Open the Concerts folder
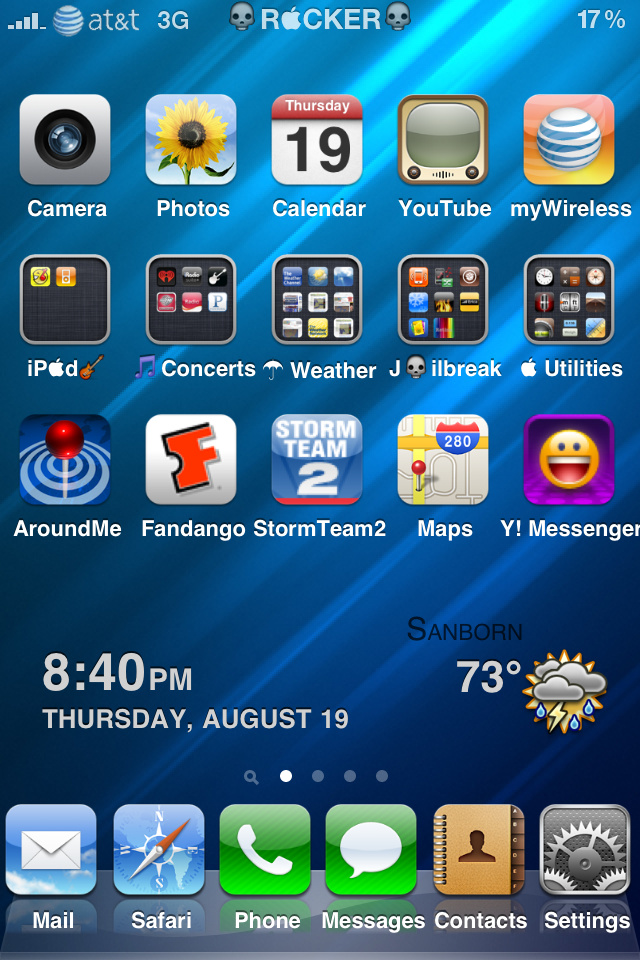The height and width of the screenshot is (960, 640). (x=191, y=300)
